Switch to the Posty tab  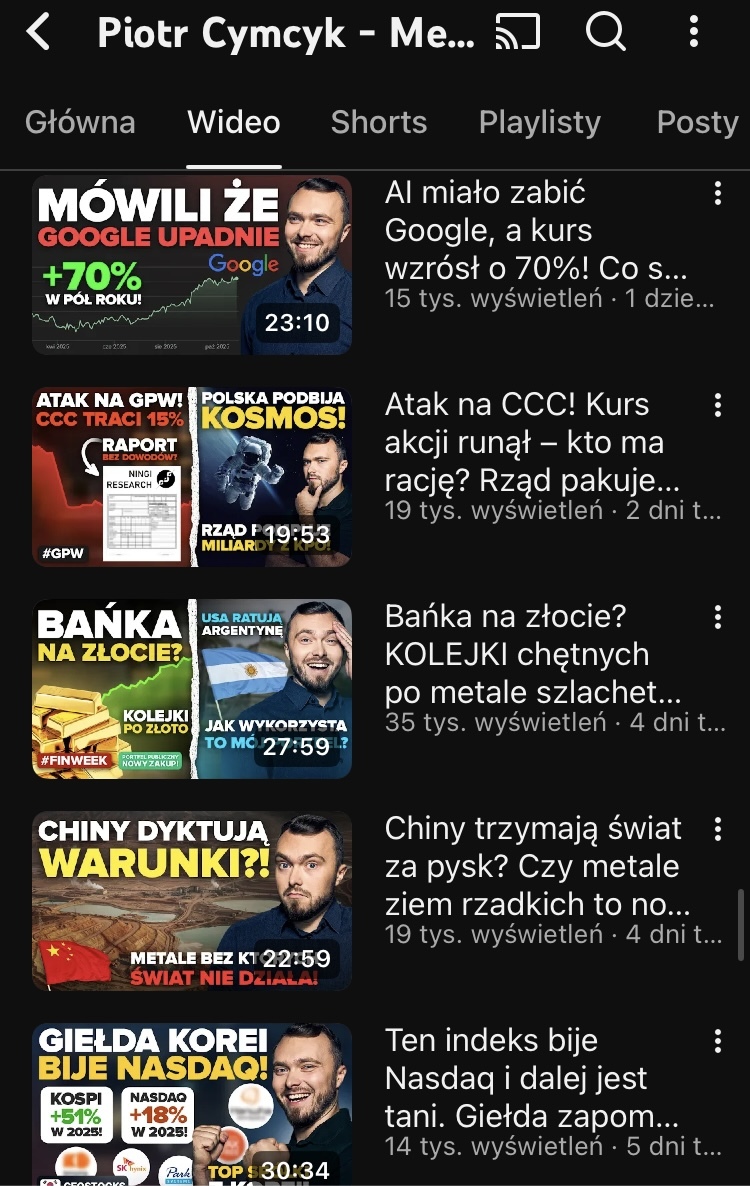697,123
